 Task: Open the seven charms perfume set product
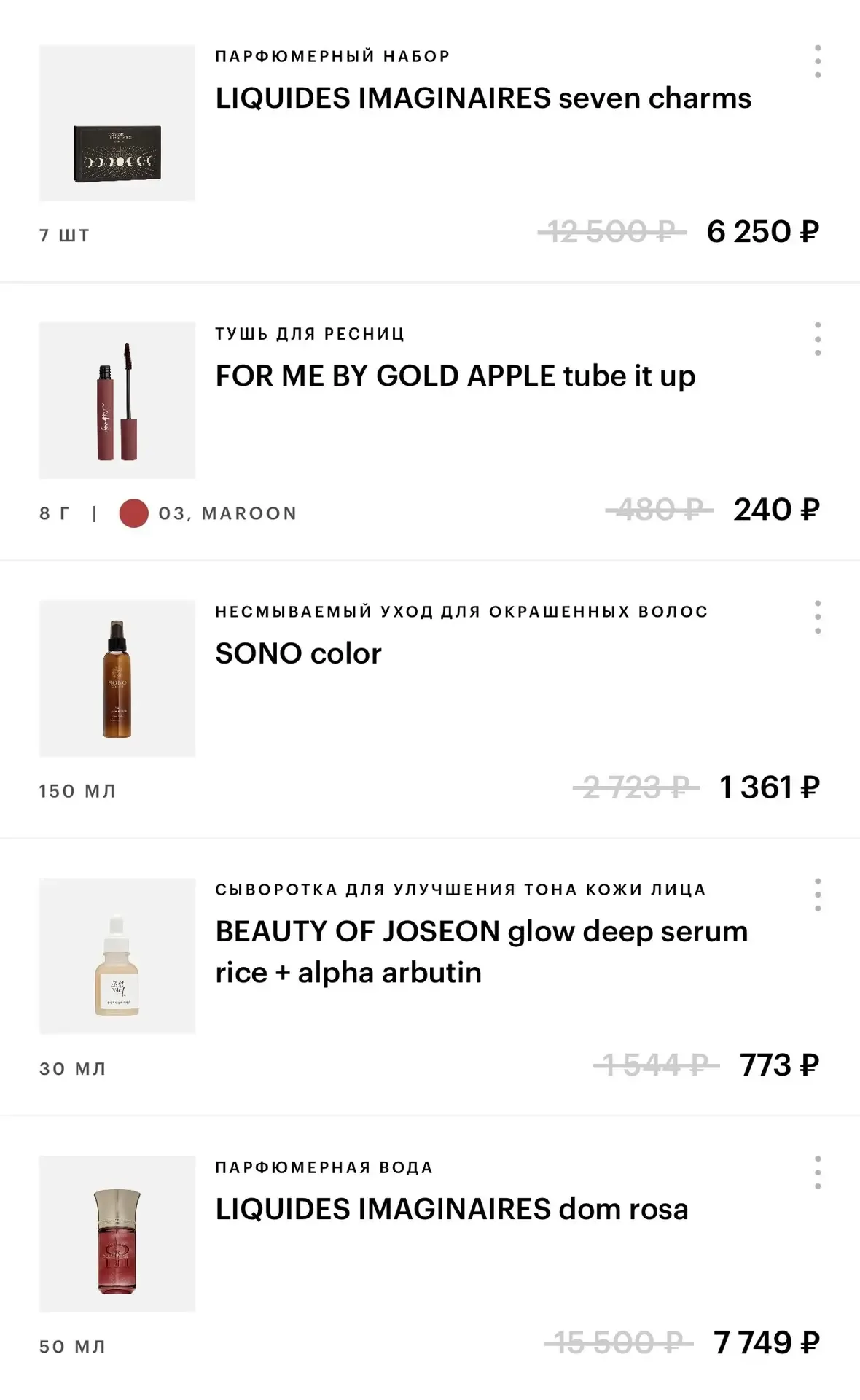(x=482, y=98)
